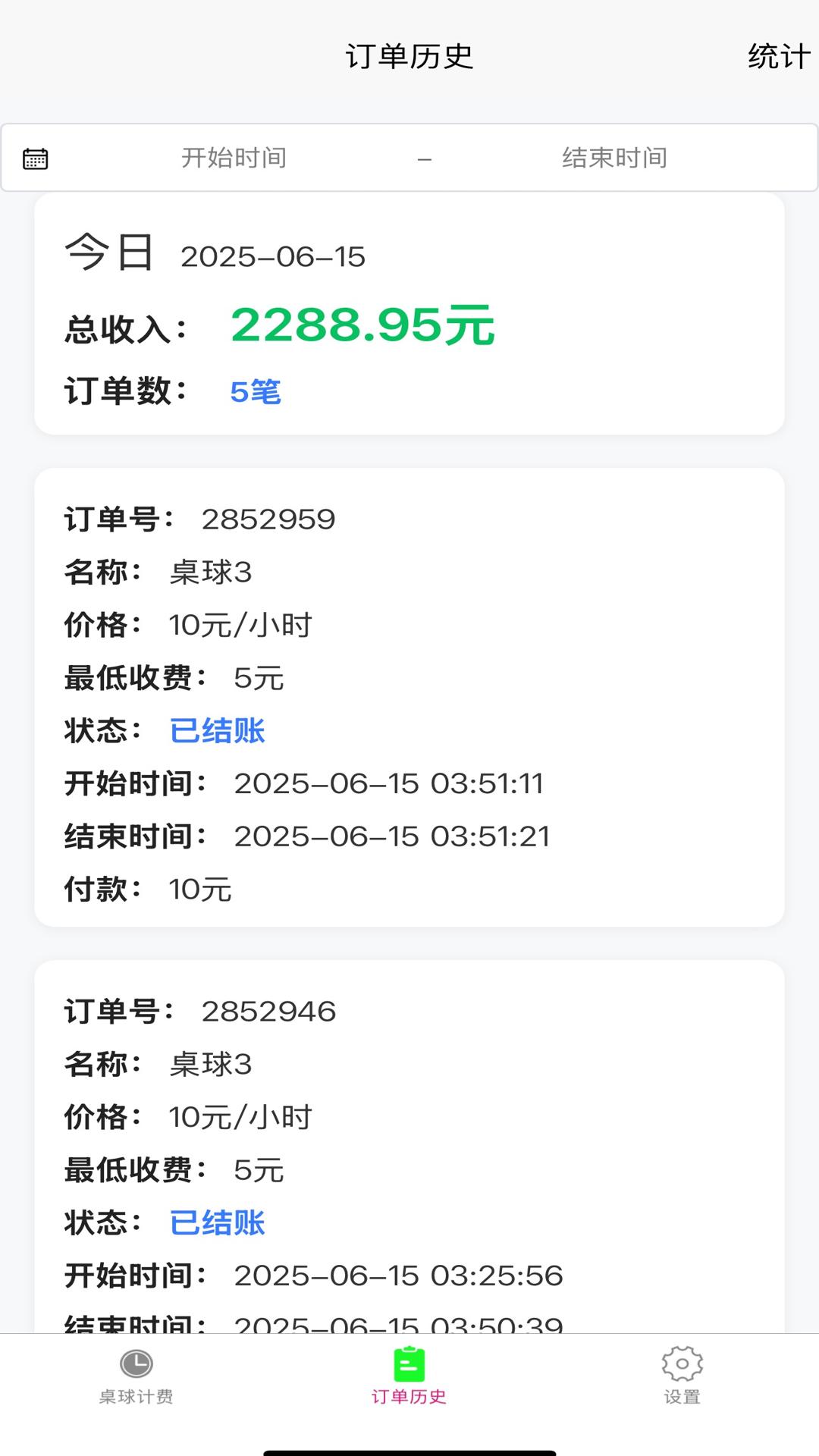
Task: Tap 已结账 status on order 2852959
Action: click(218, 730)
